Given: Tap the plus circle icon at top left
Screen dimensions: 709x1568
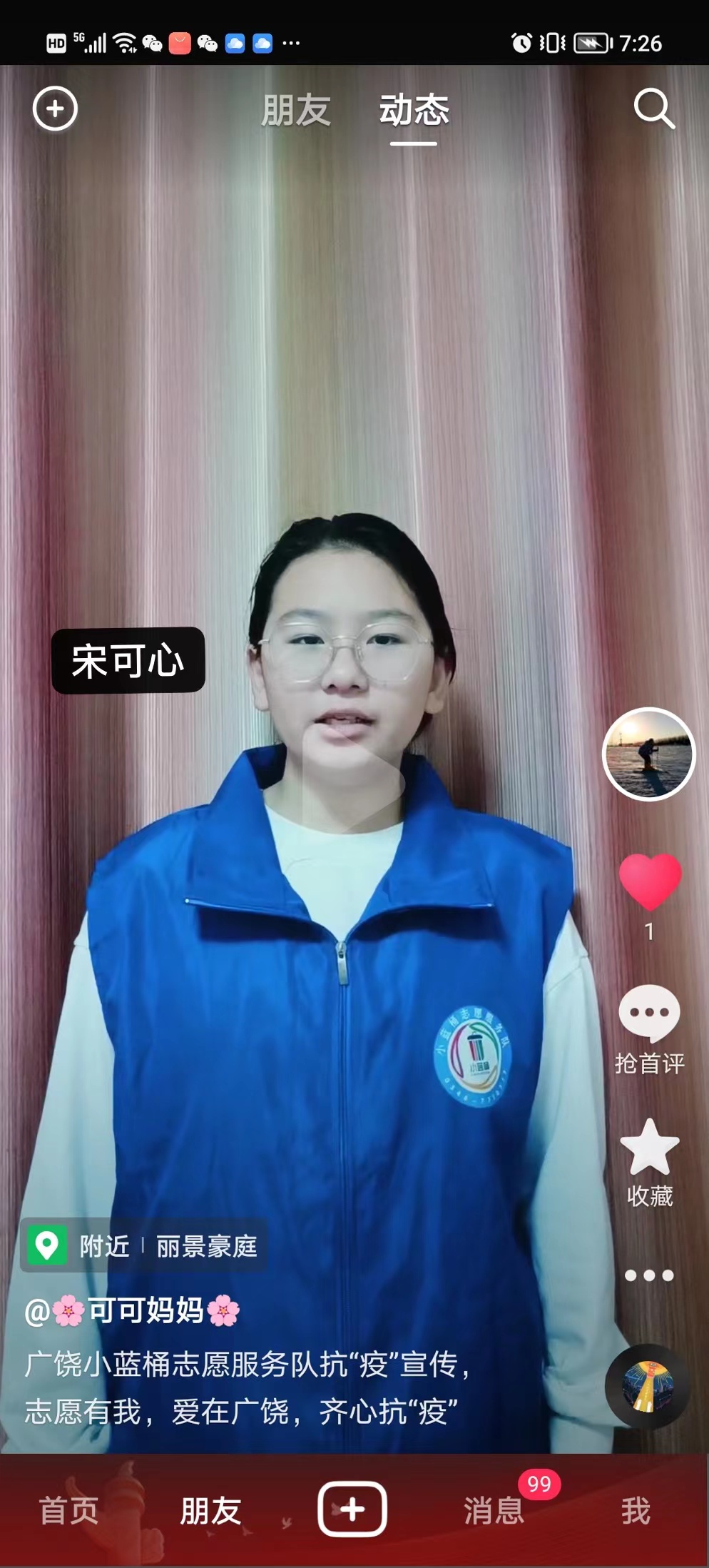Looking at the screenshot, I should pos(55,109).
